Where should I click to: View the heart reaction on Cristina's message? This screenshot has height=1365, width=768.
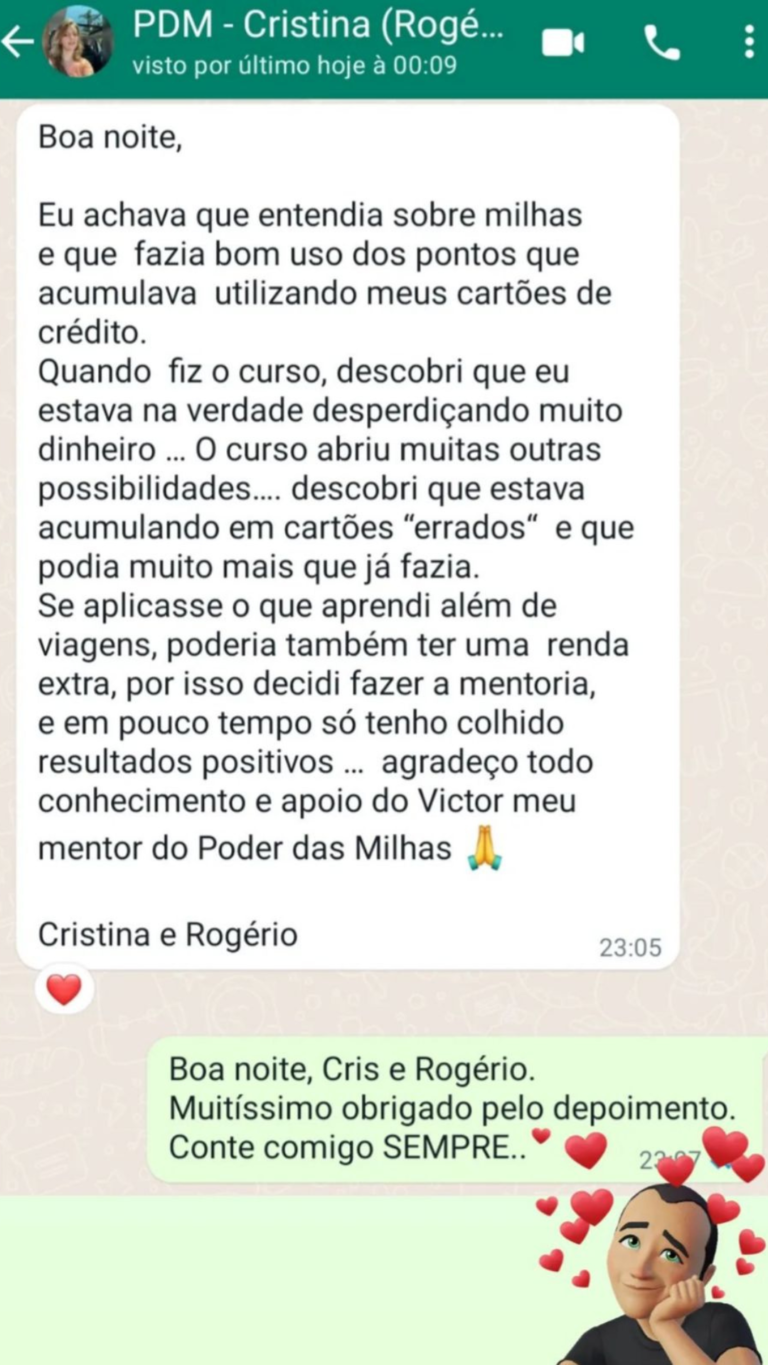pos(64,989)
